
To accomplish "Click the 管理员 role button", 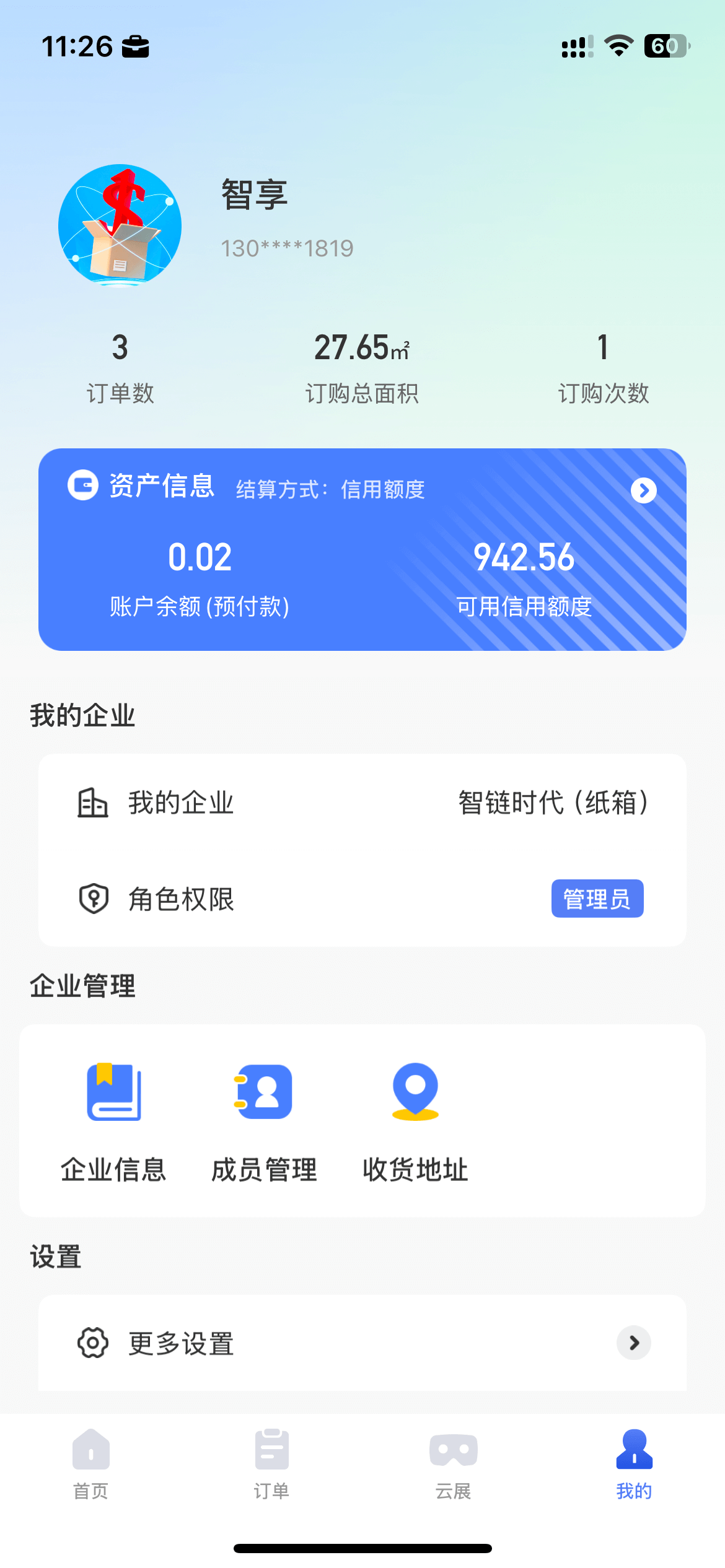I will point(597,899).
